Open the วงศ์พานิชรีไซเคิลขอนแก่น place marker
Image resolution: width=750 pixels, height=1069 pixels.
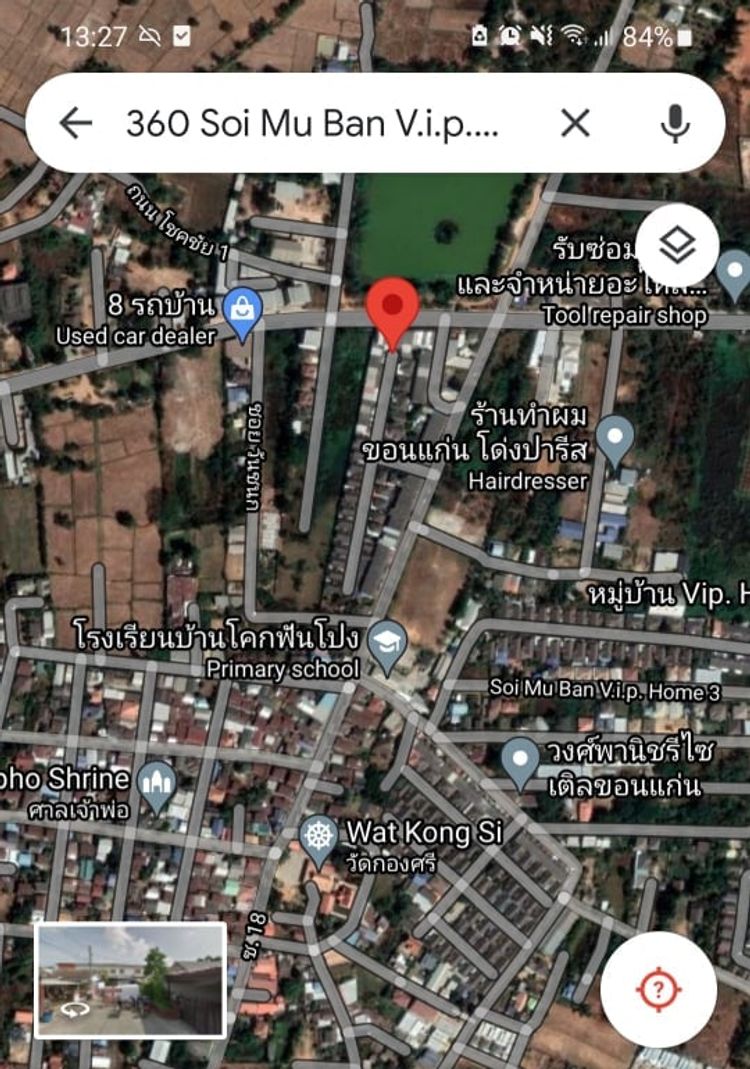[520, 760]
